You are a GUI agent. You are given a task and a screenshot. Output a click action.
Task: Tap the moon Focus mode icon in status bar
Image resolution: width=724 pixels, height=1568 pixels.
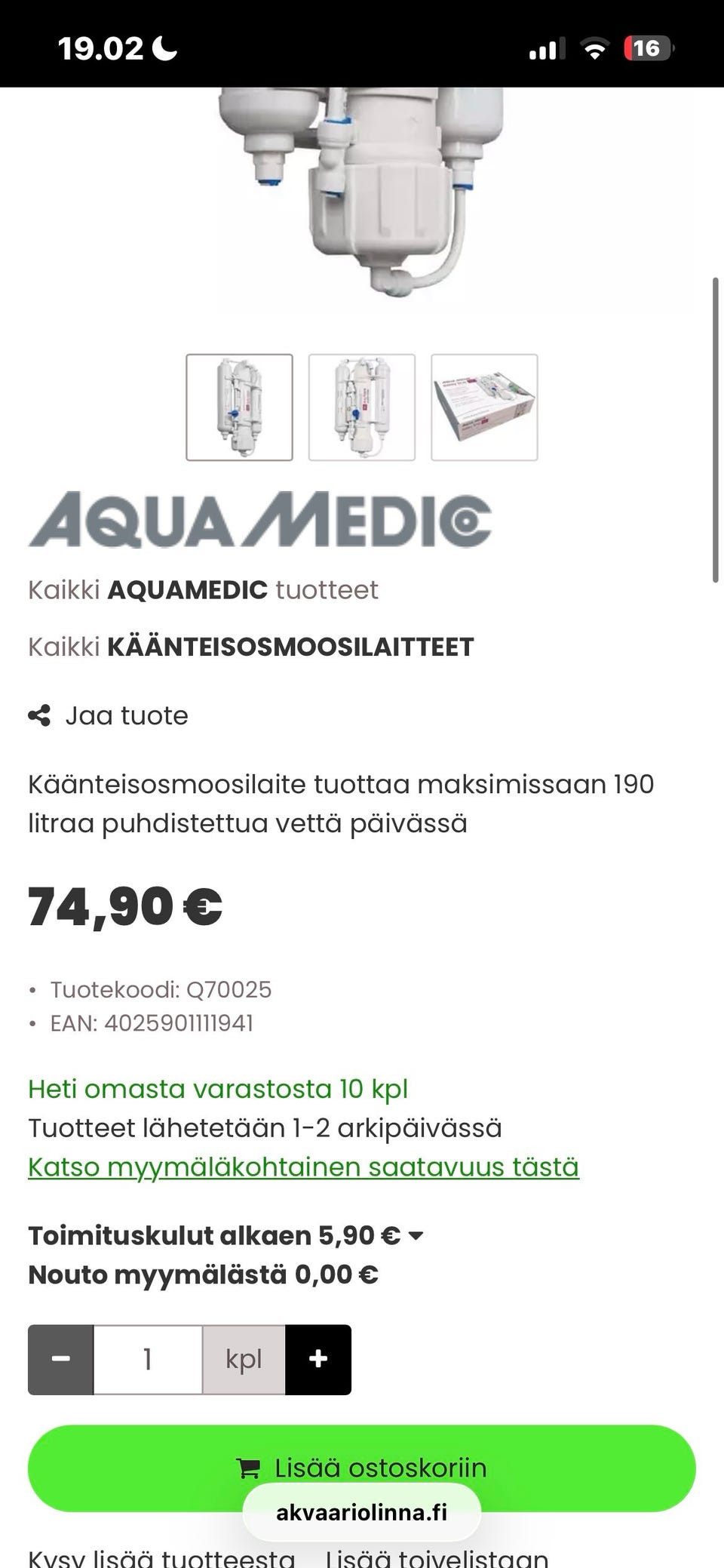pyautogui.click(x=163, y=48)
